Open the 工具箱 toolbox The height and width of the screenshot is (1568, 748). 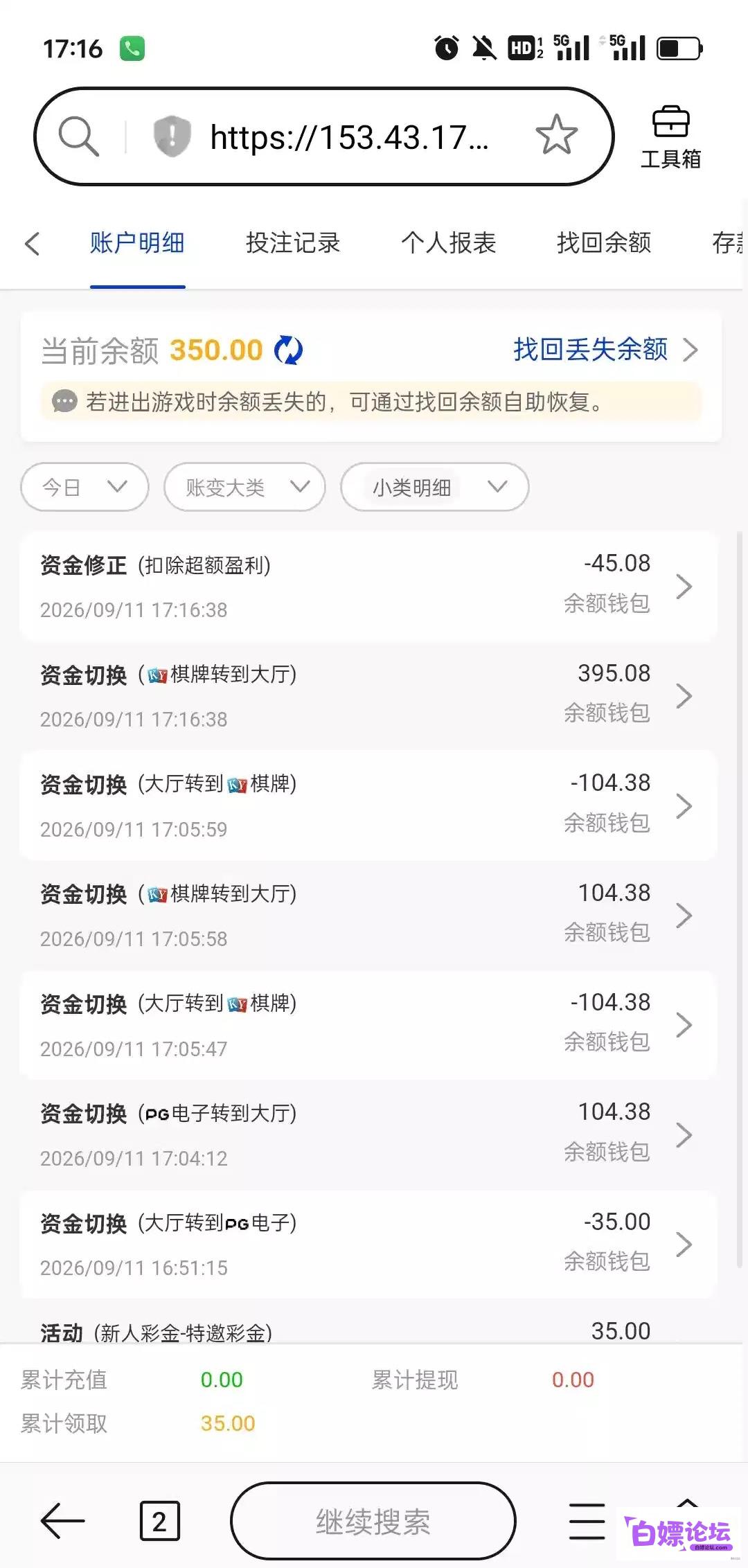pyautogui.click(x=670, y=137)
